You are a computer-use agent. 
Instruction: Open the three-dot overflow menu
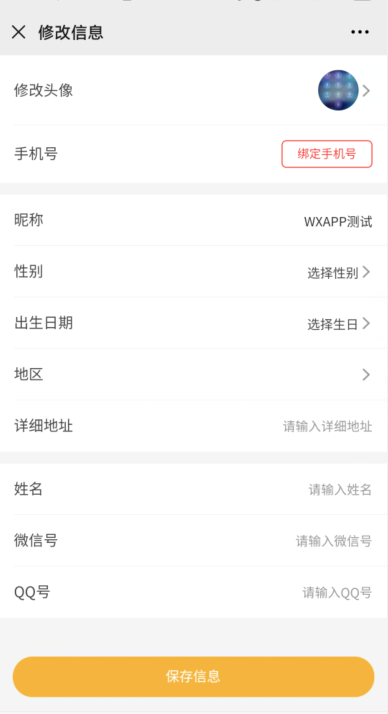pyautogui.click(x=360, y=32)
